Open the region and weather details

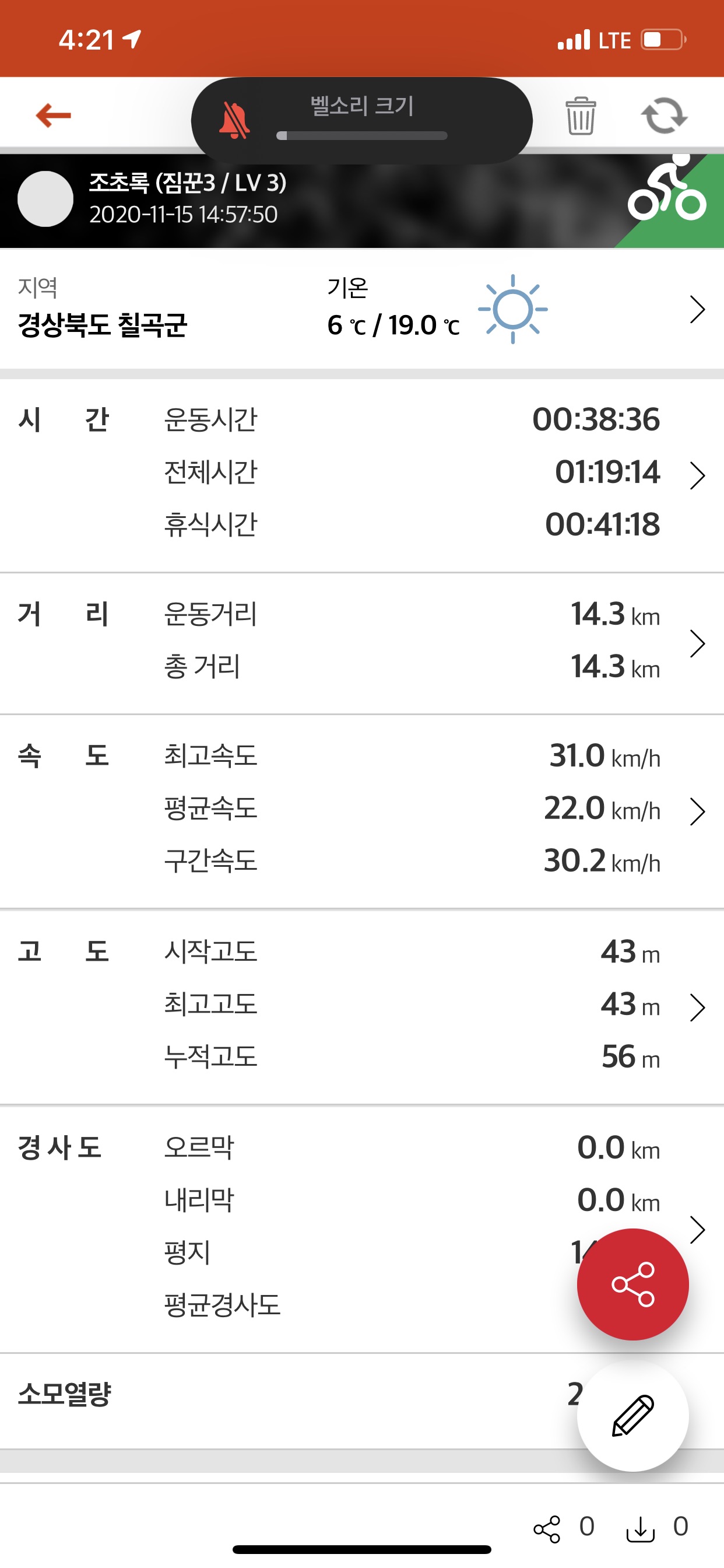[x=697, y=310]
